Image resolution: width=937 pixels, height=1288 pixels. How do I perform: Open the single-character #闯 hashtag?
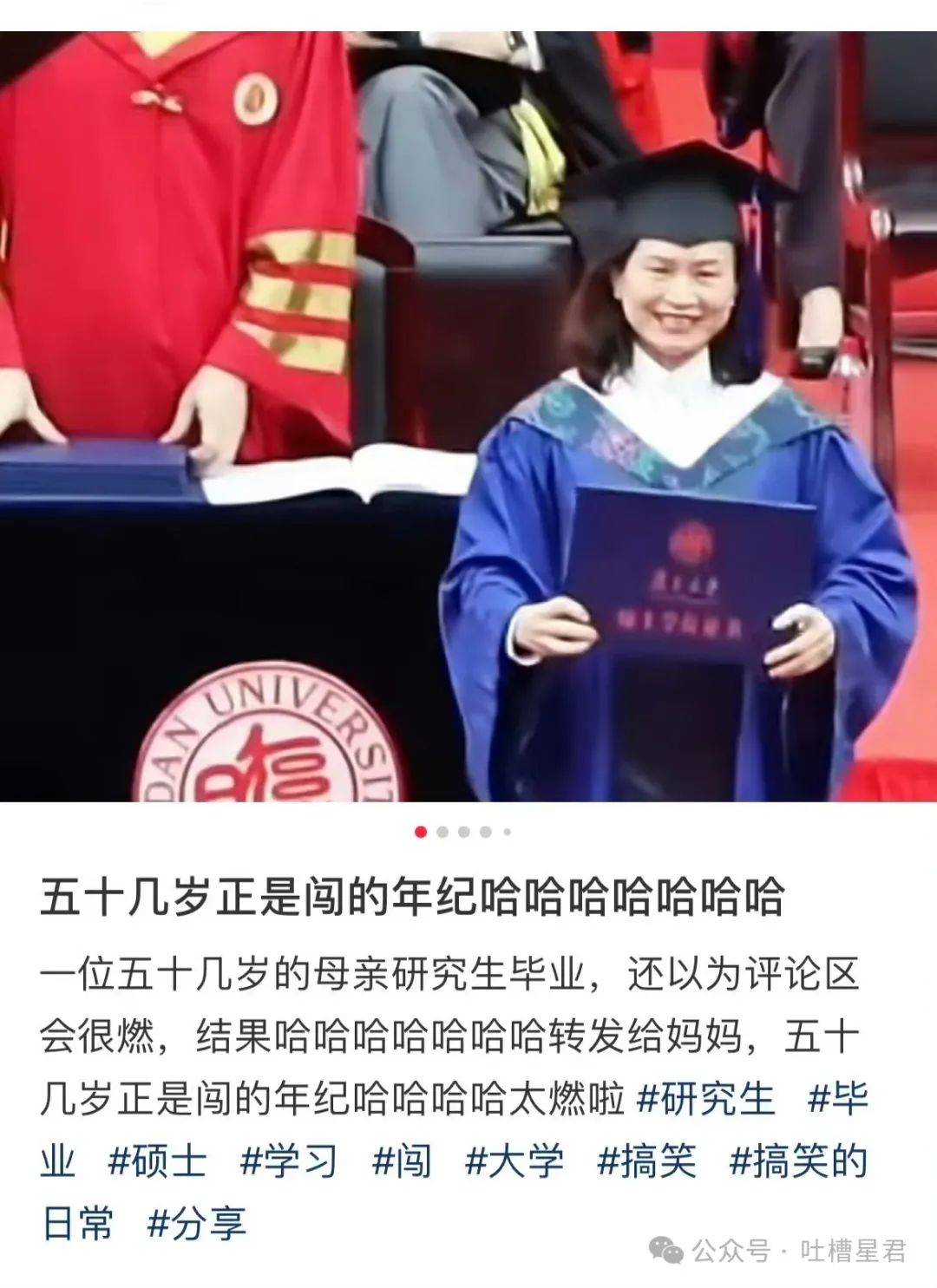402,1161
